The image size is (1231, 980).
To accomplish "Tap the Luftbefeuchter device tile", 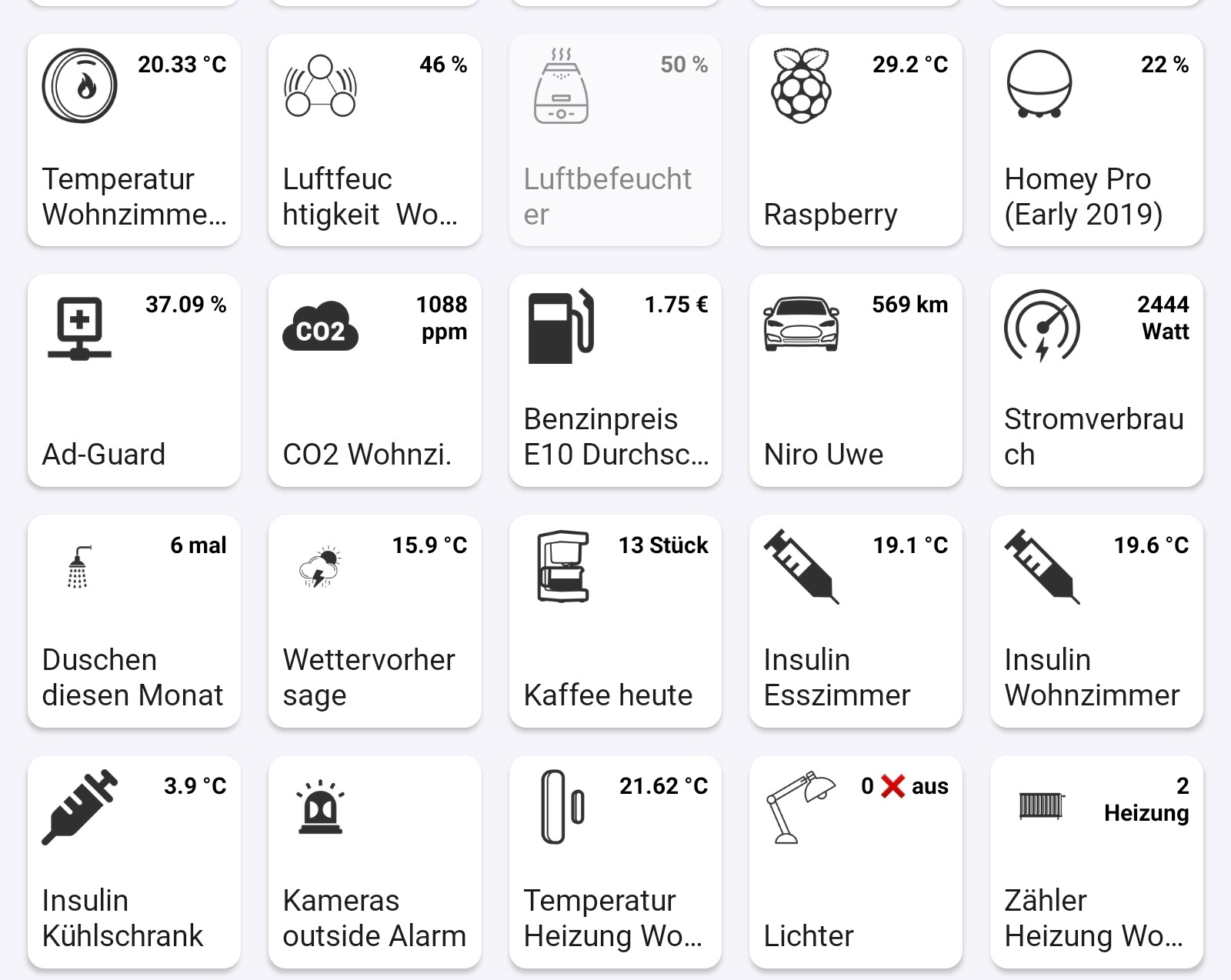I will pos(615,140).
